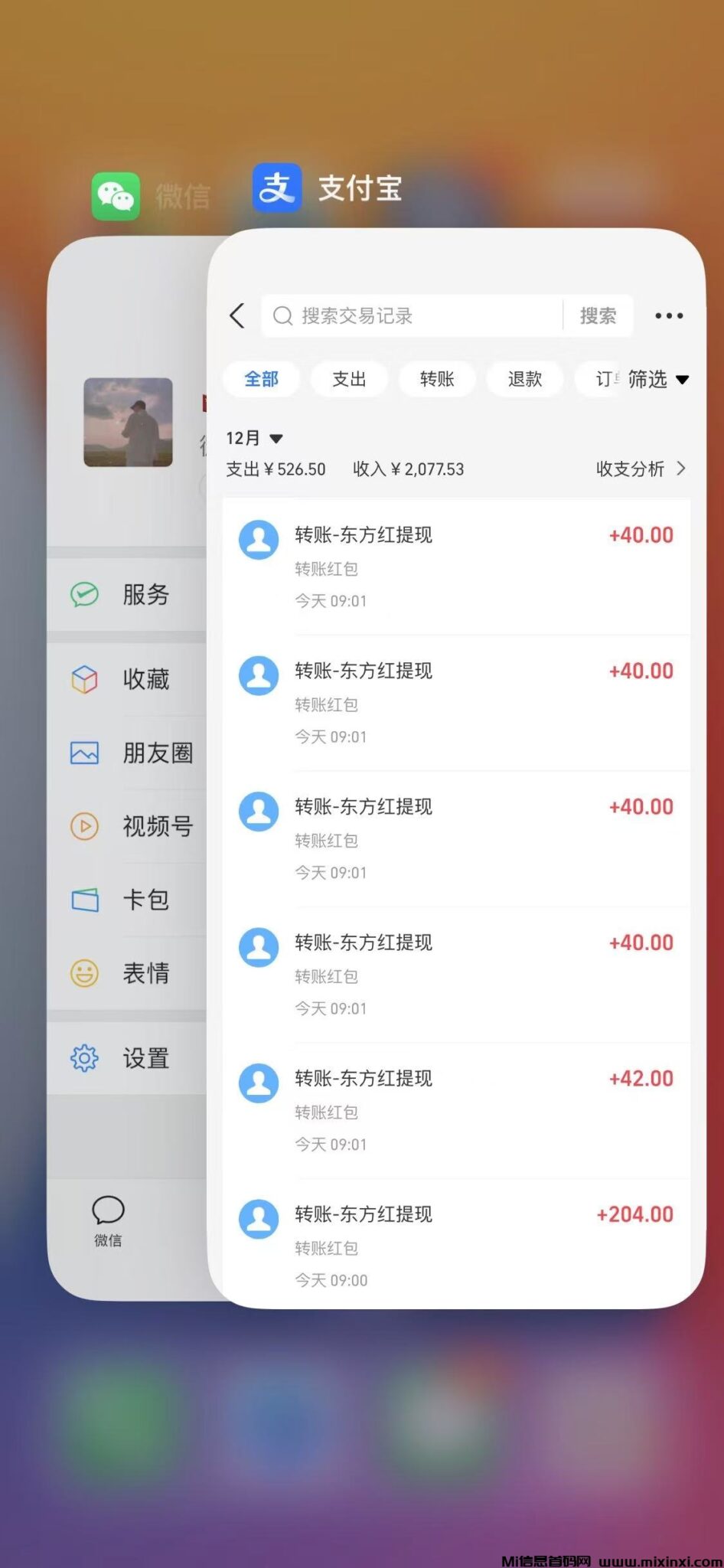
Task: Open the 视频号 (Channels) icon
Action: (84, 827)
